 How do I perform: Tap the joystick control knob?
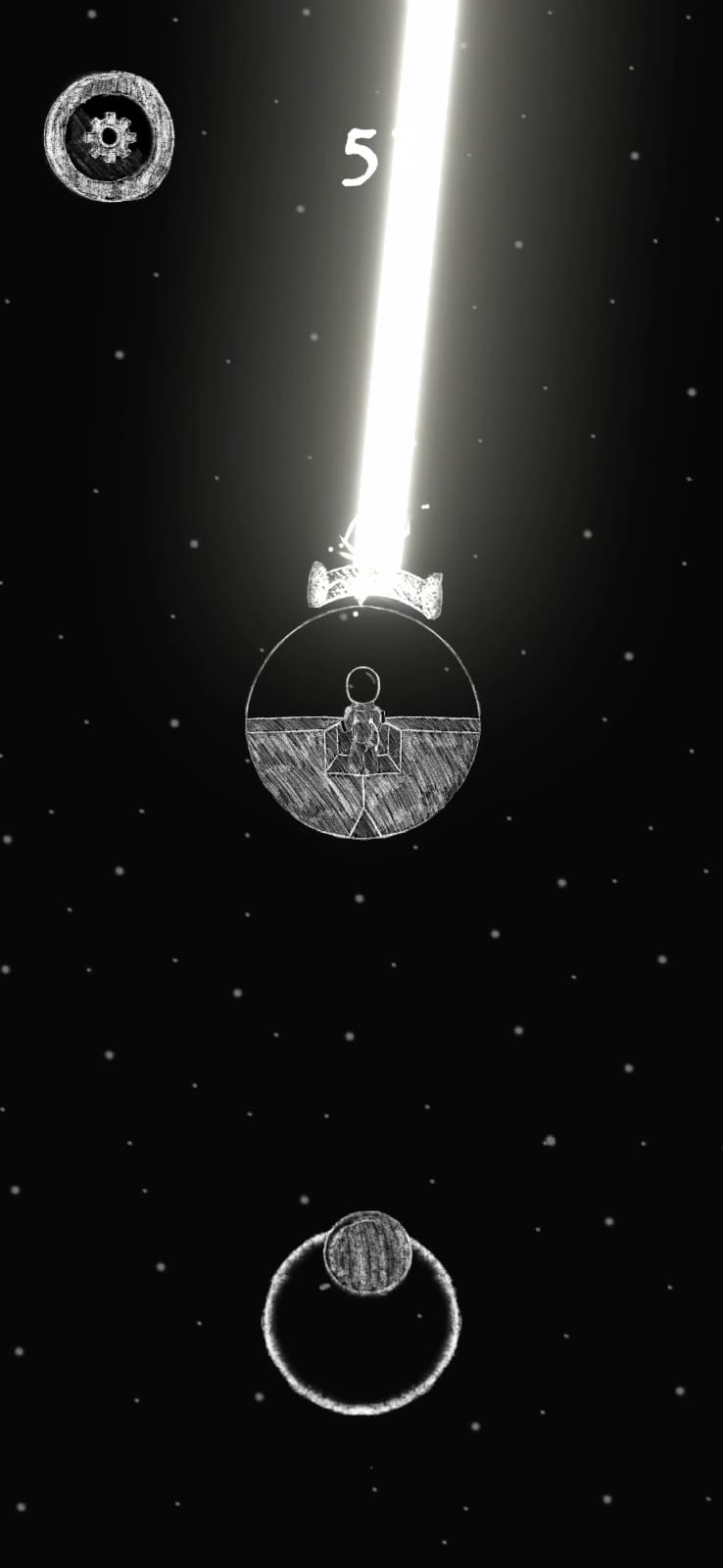pyautogui.click(x=366, y=1252)
